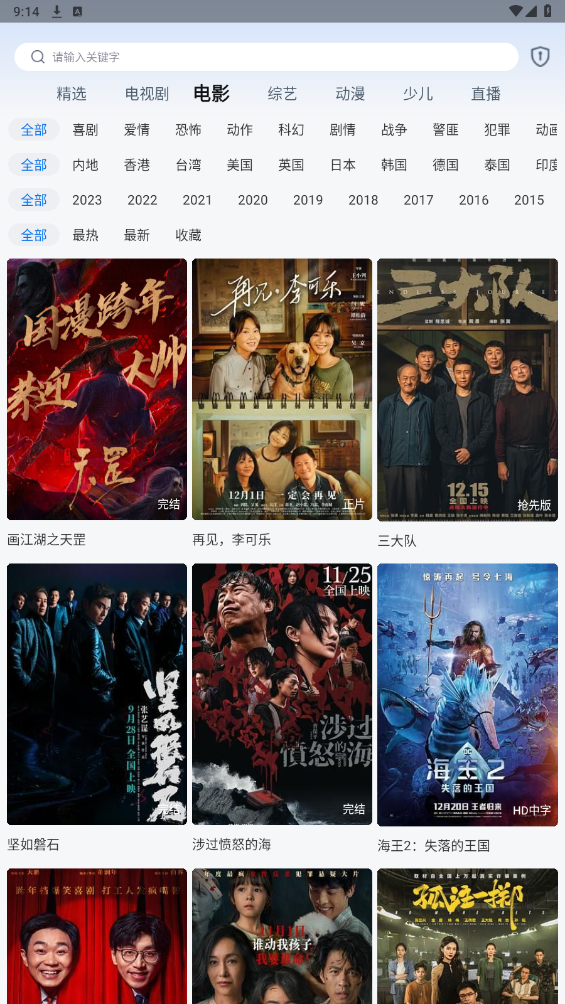The height and width of the screenshot is (1004, 565).
Task: Go to the 动漫 tab
Action: pyautogui.click(x=350, y=93)
